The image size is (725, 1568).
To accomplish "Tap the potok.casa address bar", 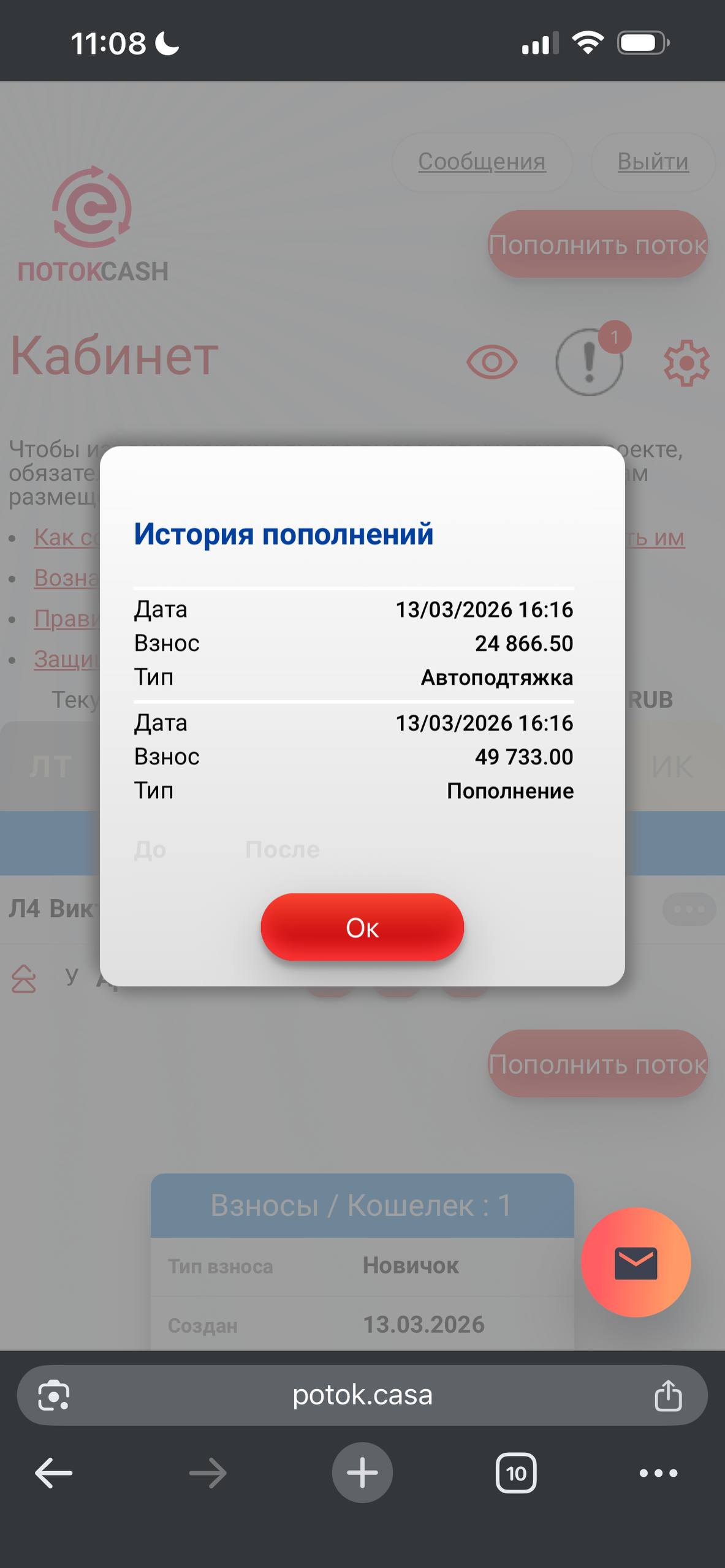I will click(362, 1395).
